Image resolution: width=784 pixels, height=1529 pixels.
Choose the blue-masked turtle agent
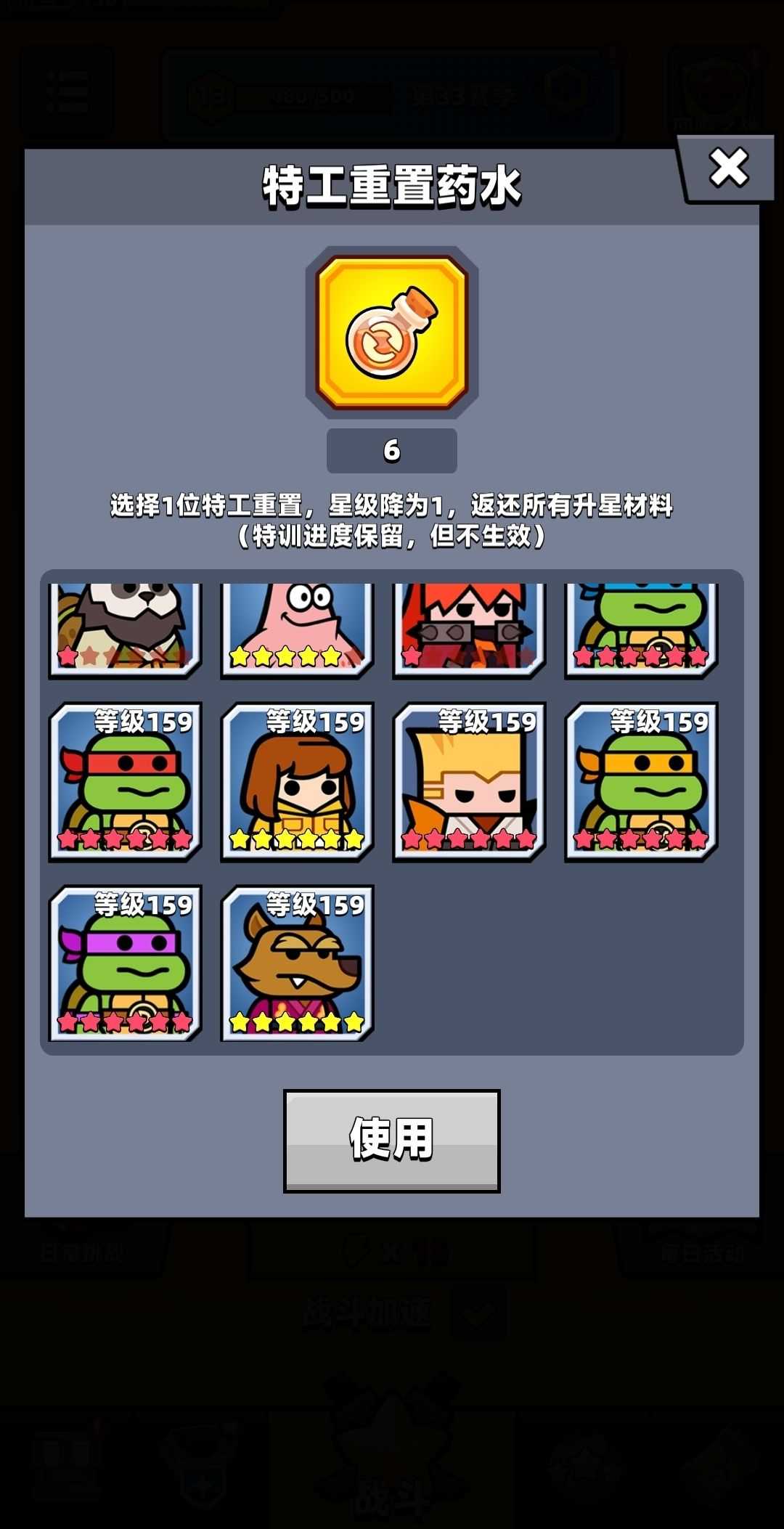point(641,629)
